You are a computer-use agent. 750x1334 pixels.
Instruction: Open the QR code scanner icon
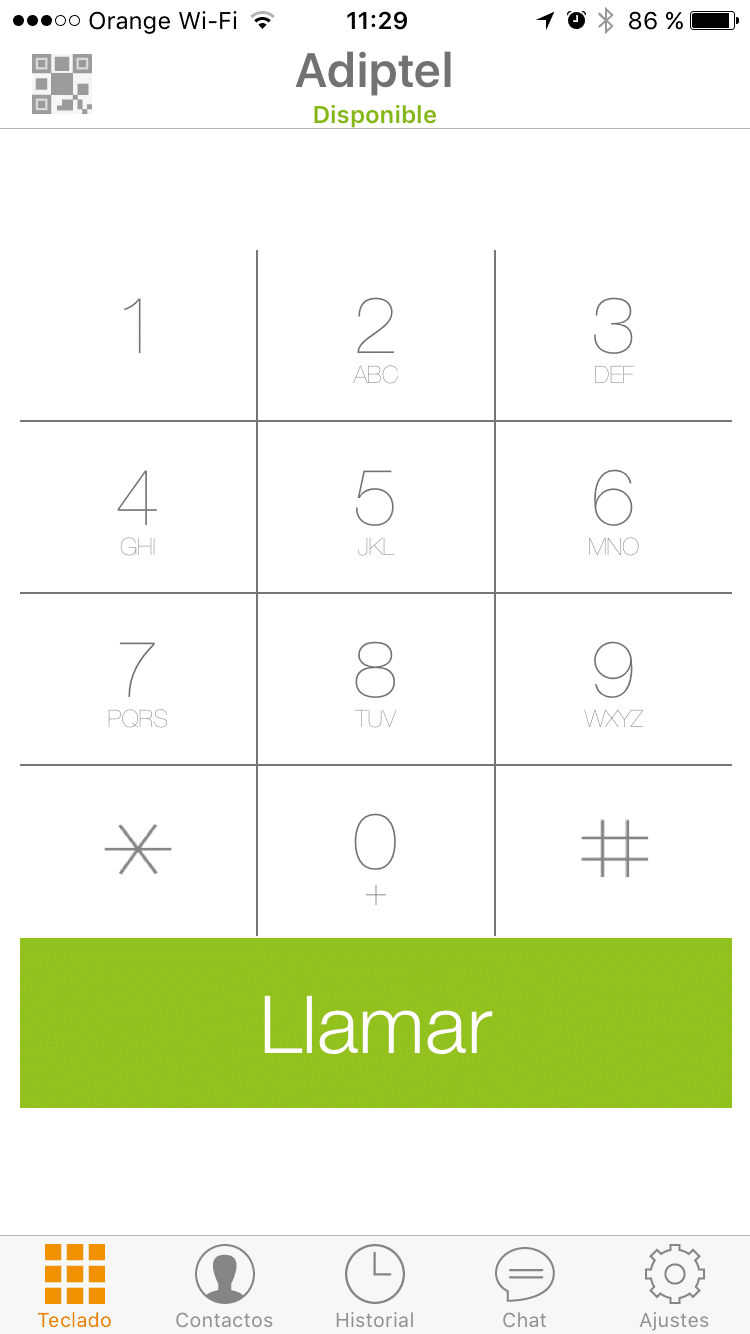62,84
